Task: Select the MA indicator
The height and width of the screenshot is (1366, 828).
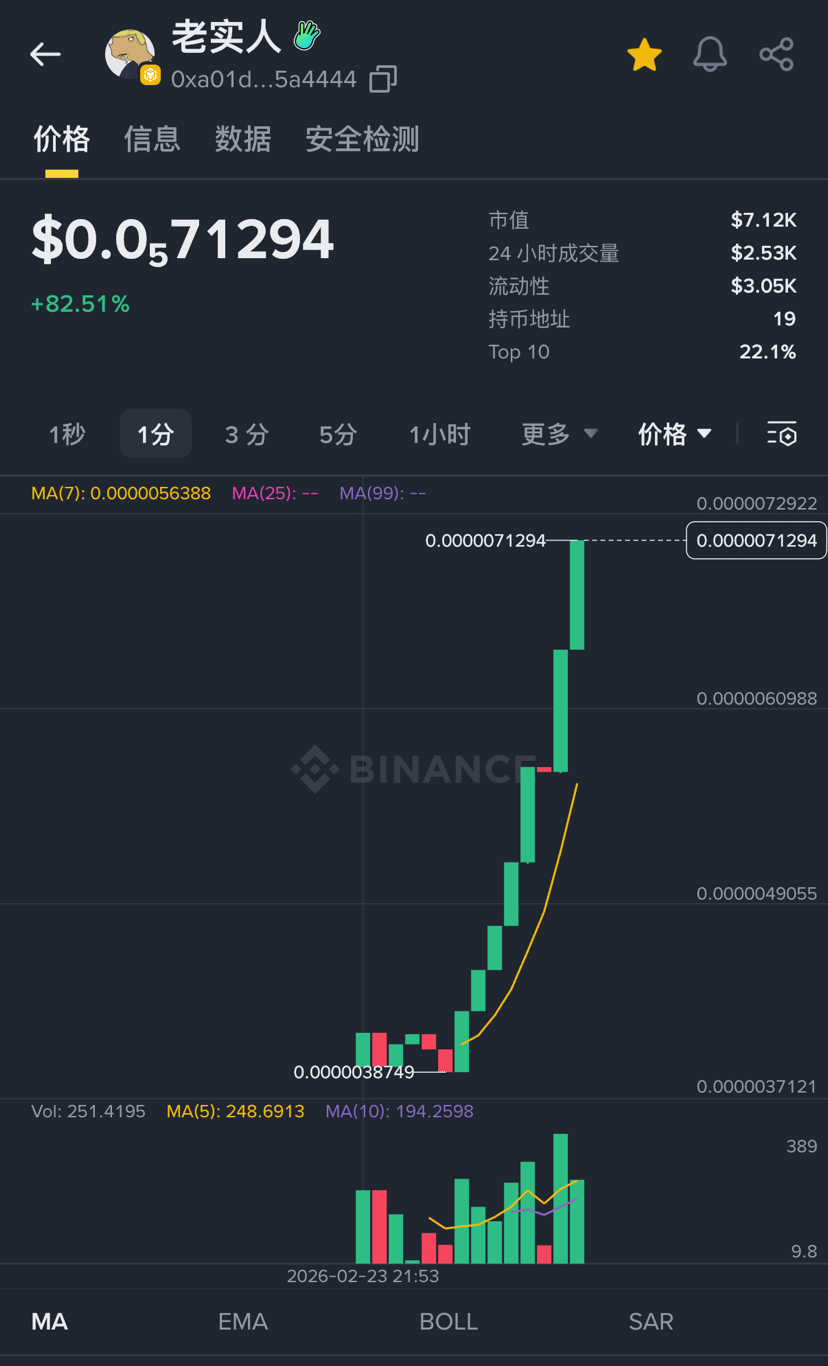Action: 50,1321
